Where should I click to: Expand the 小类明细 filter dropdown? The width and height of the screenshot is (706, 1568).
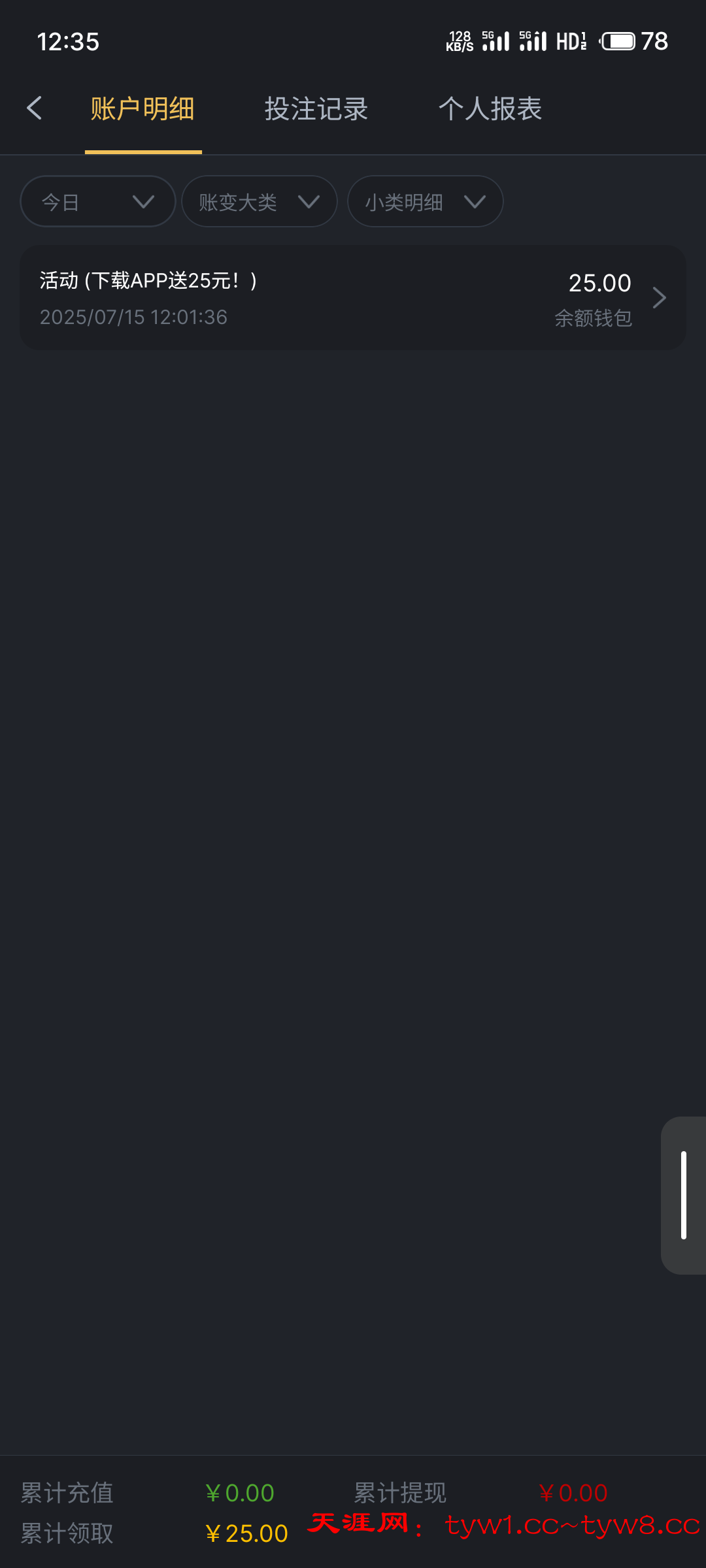click(x=425, y=202)
